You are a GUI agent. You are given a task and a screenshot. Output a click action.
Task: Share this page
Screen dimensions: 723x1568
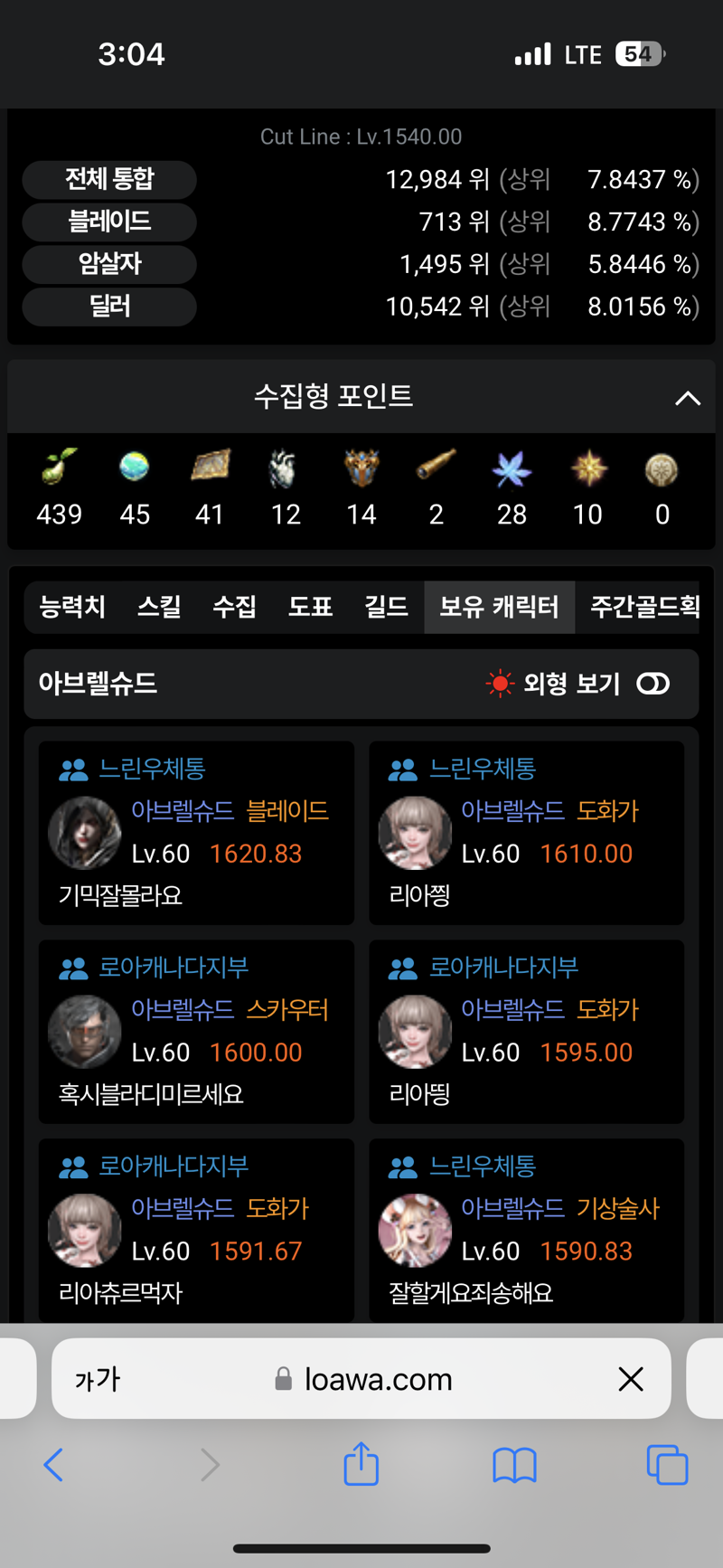(361, 1465)
